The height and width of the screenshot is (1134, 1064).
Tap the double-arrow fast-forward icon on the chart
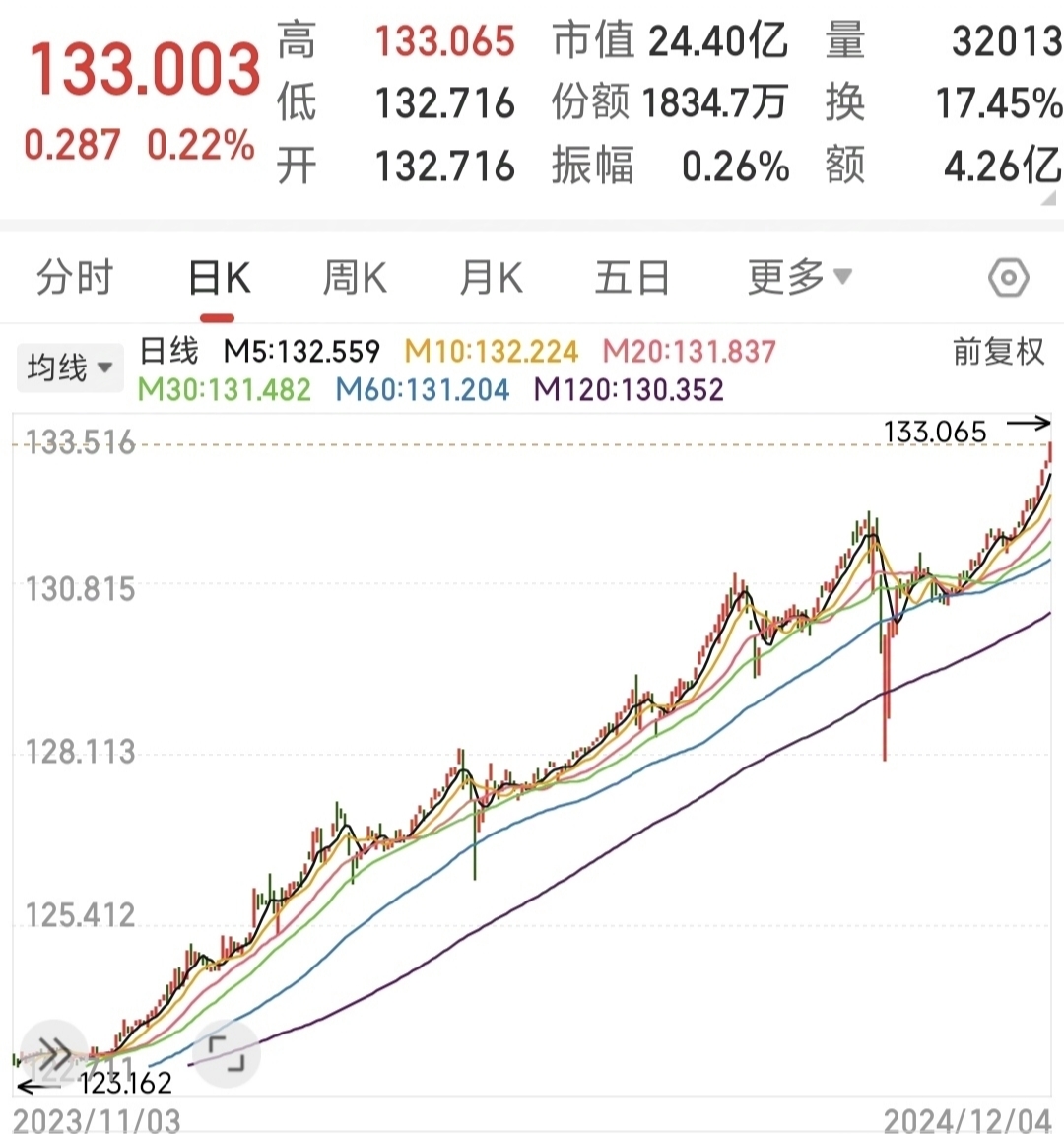coord(54,1053)
